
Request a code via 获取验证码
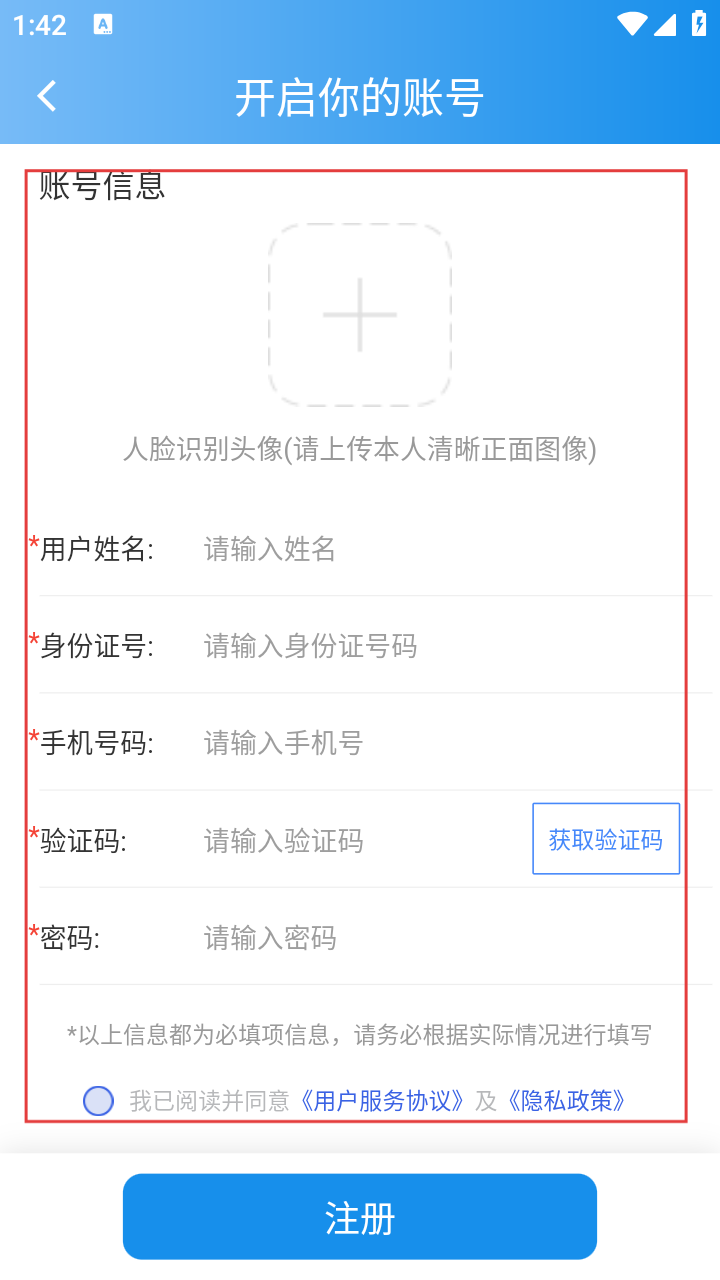click(x=606, y=839)
